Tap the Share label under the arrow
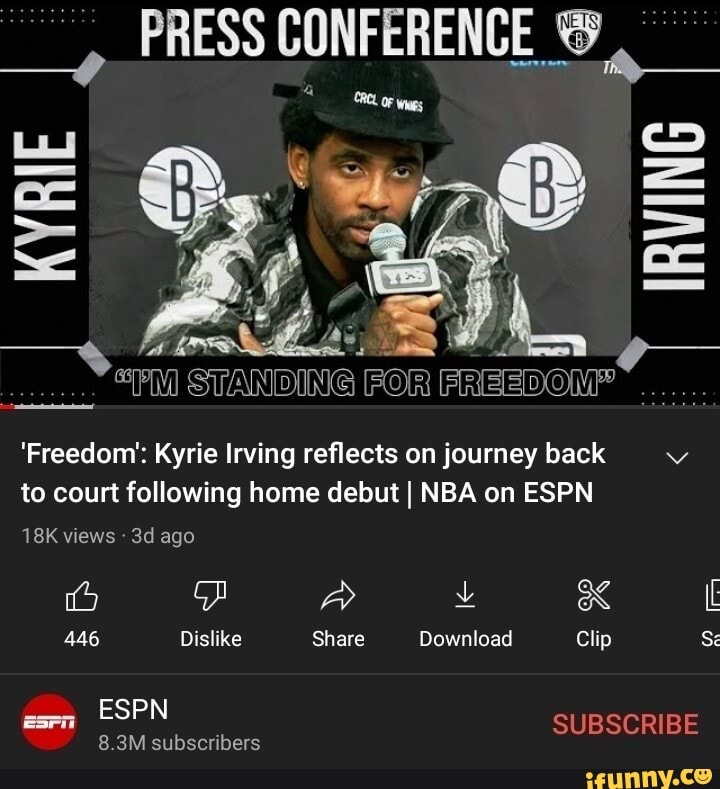Screen dimensions: 720x789 (338, 638)
